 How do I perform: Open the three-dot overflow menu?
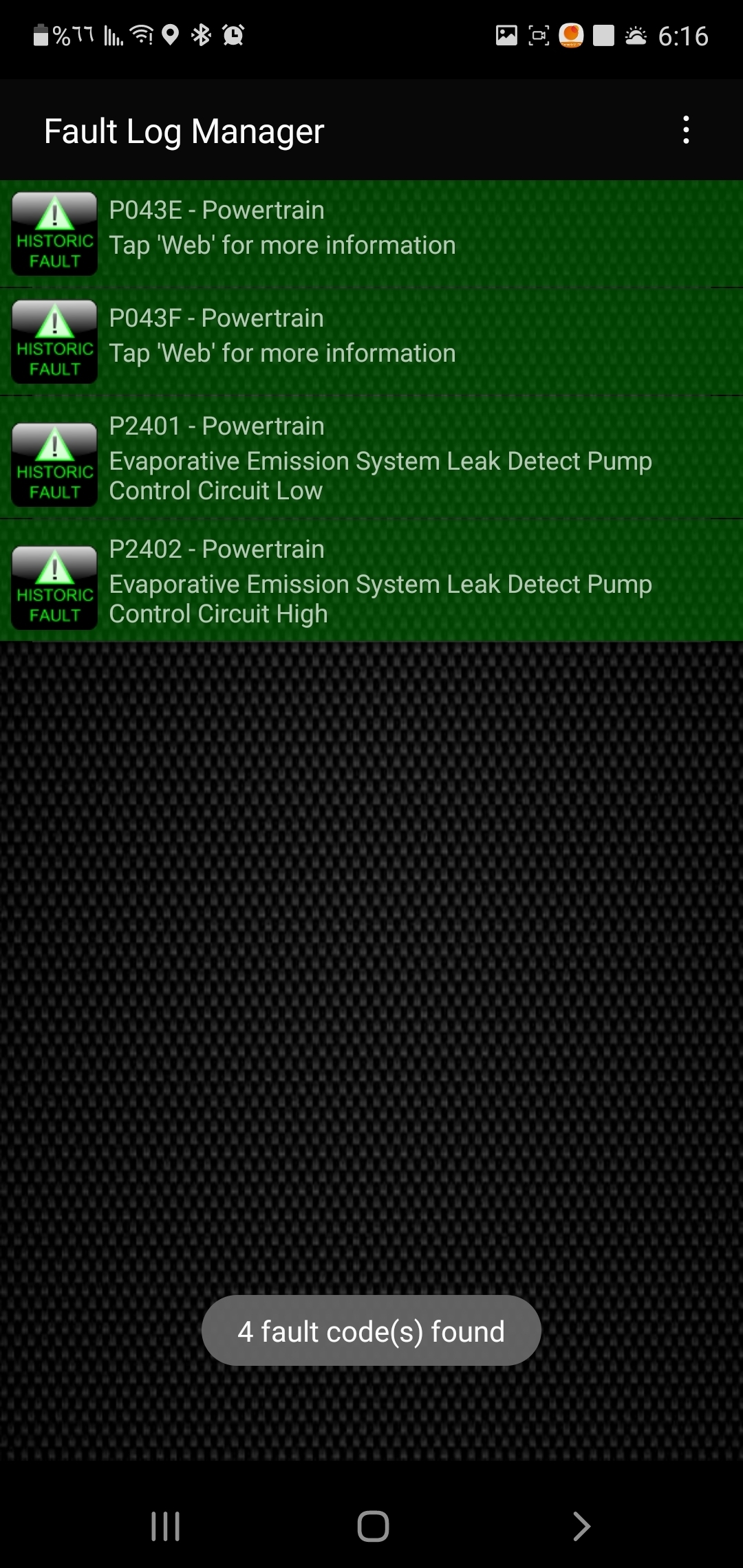pyautogui.click(x=686, y=130)
